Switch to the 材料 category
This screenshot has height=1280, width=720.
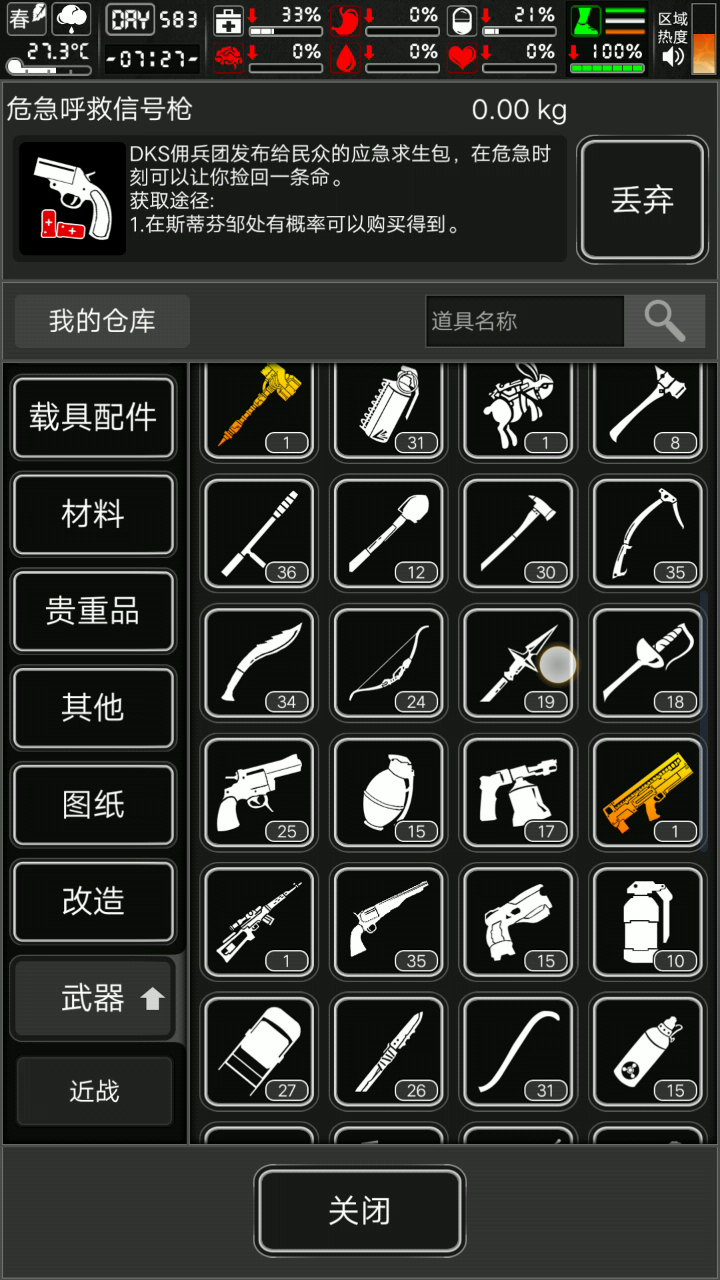pos(93,514)
